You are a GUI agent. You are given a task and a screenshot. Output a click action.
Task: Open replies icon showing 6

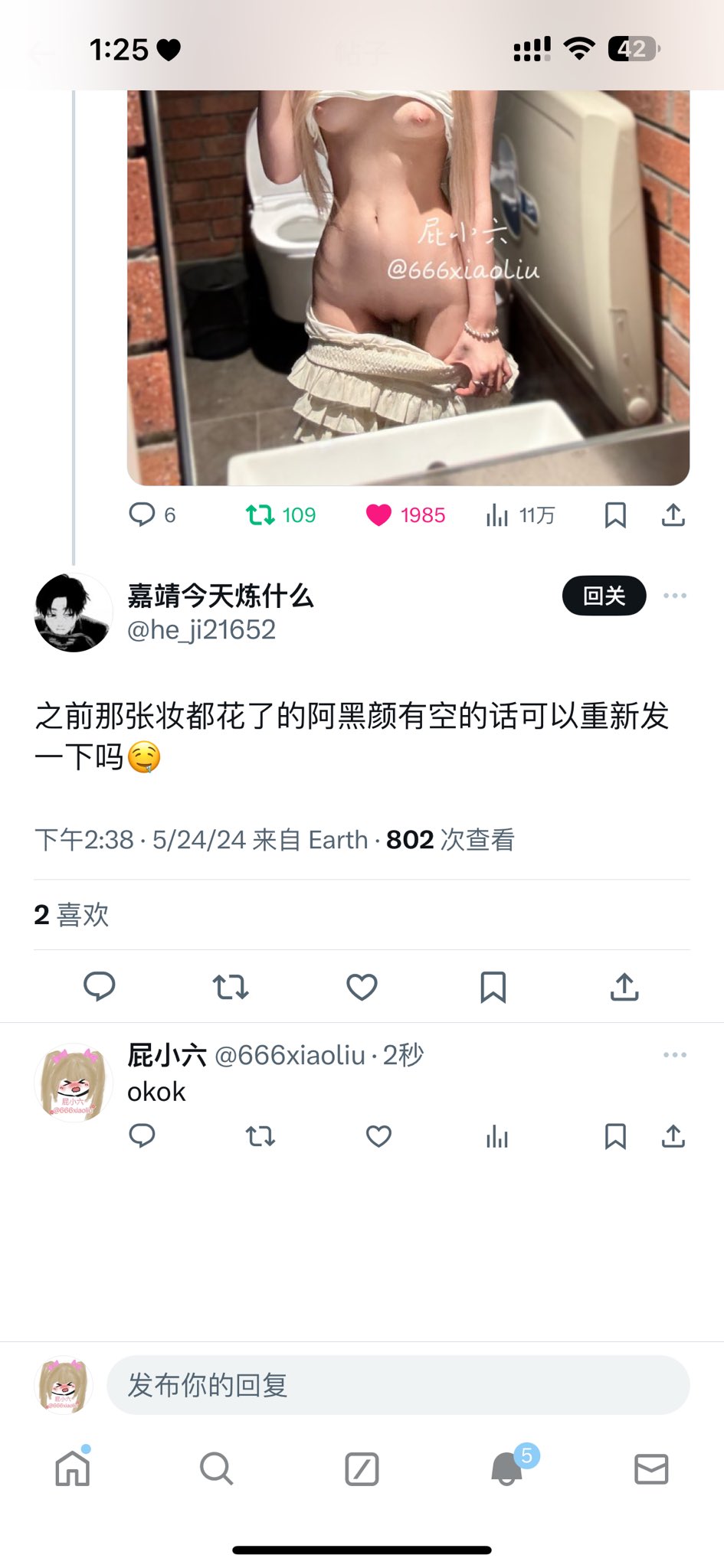coord(142,514)
